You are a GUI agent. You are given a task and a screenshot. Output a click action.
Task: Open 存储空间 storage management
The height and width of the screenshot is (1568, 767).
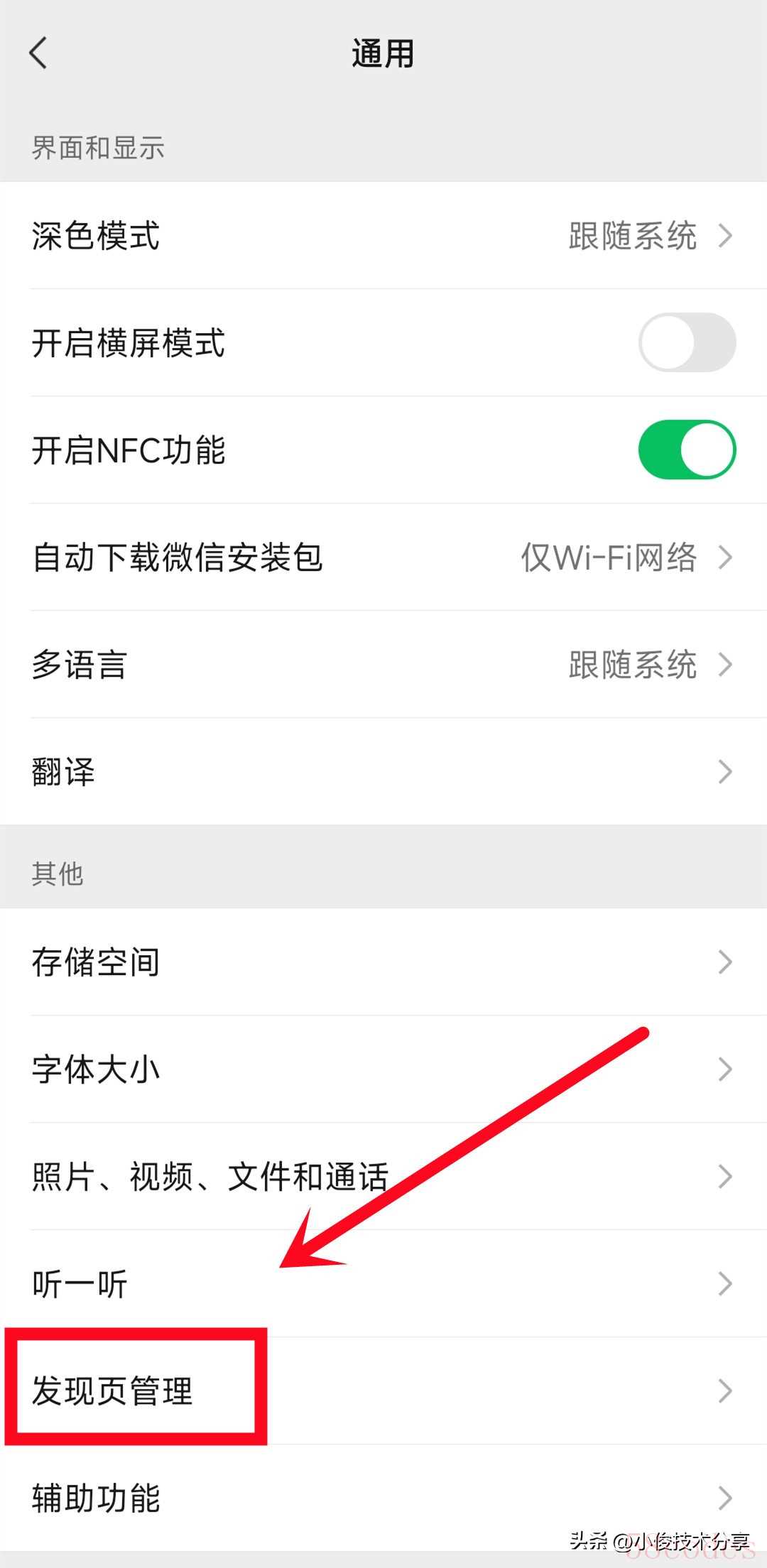[x=383, y=962]
